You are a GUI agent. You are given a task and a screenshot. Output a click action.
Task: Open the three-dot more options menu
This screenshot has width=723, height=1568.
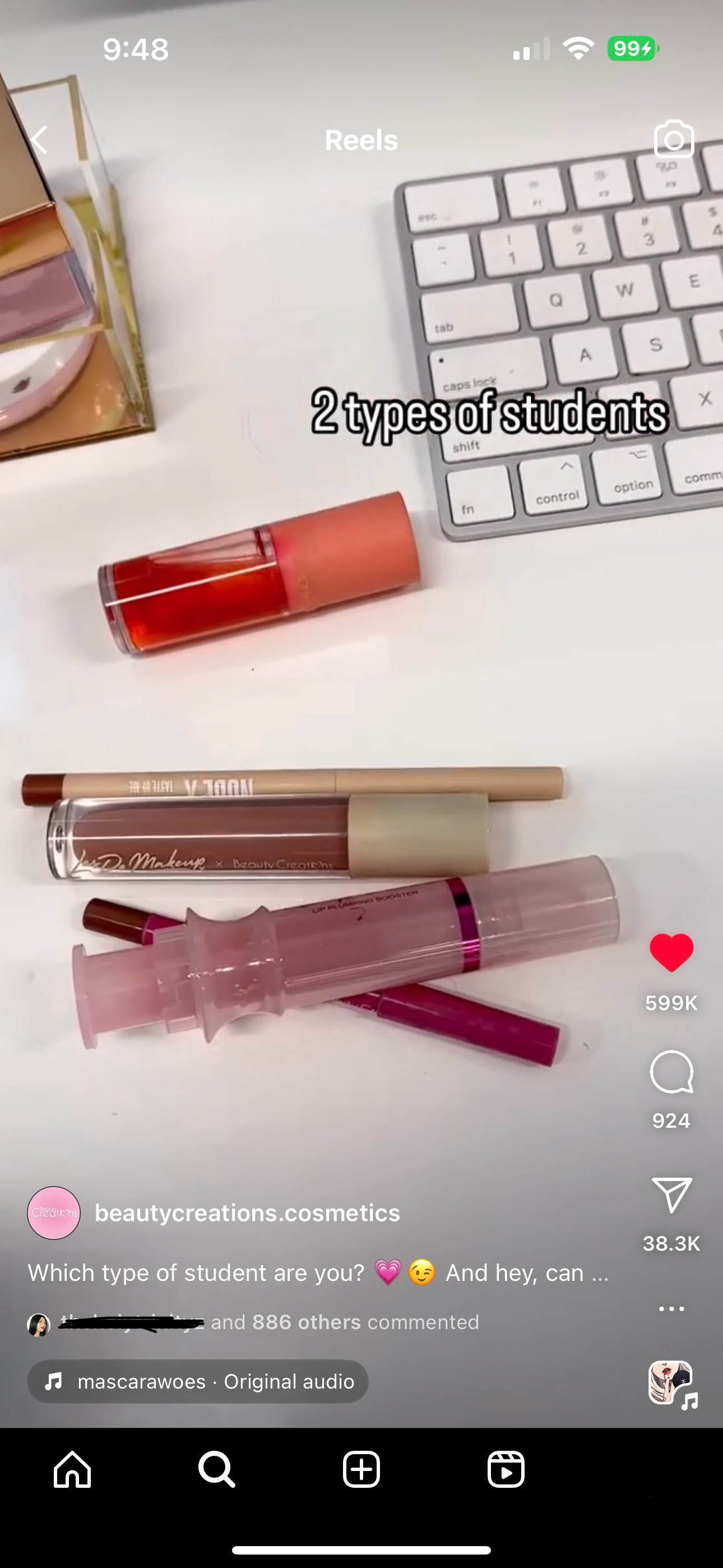click(x=671, y=1308)
